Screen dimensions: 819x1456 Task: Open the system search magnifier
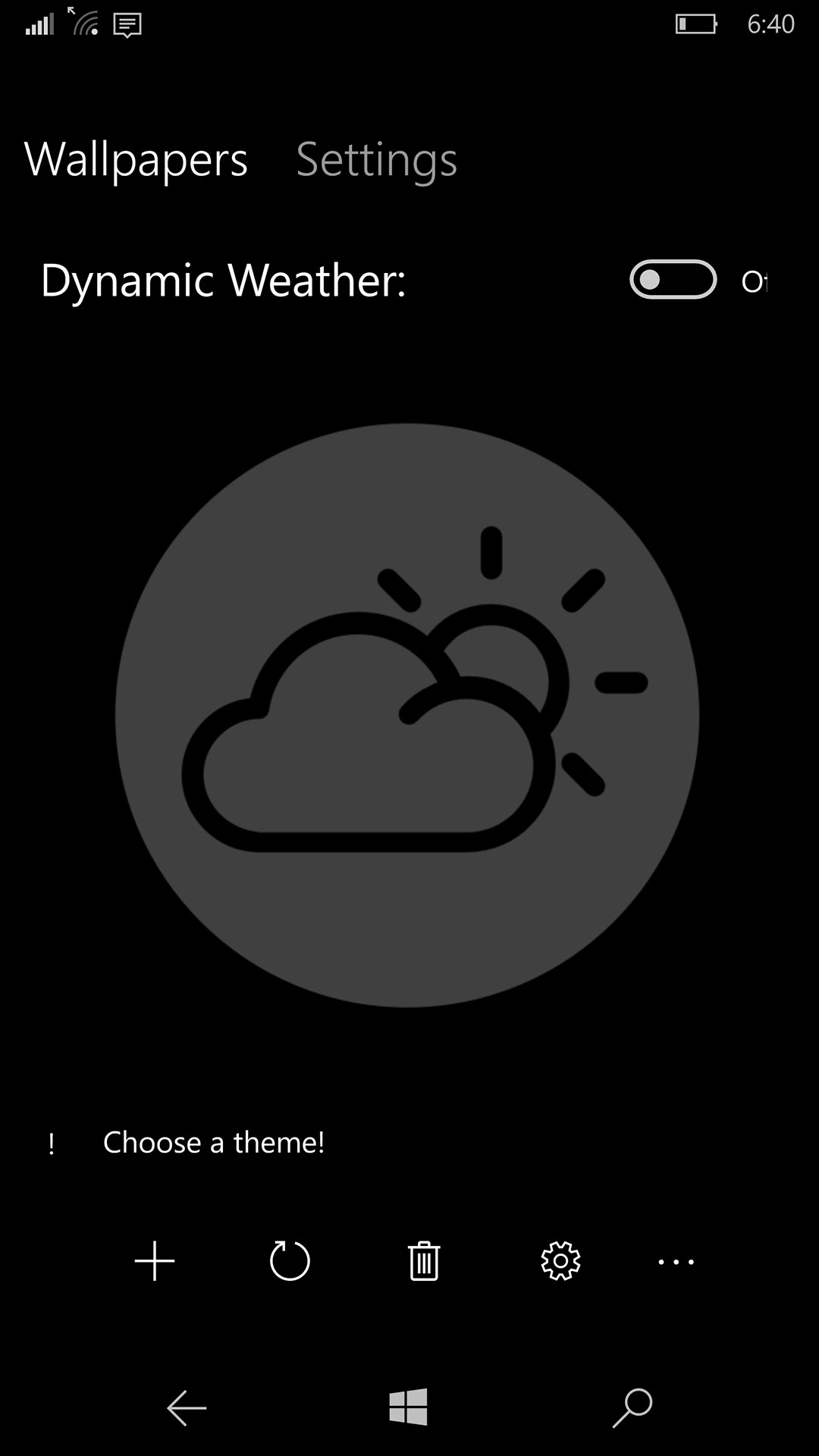coord(632,1407)
